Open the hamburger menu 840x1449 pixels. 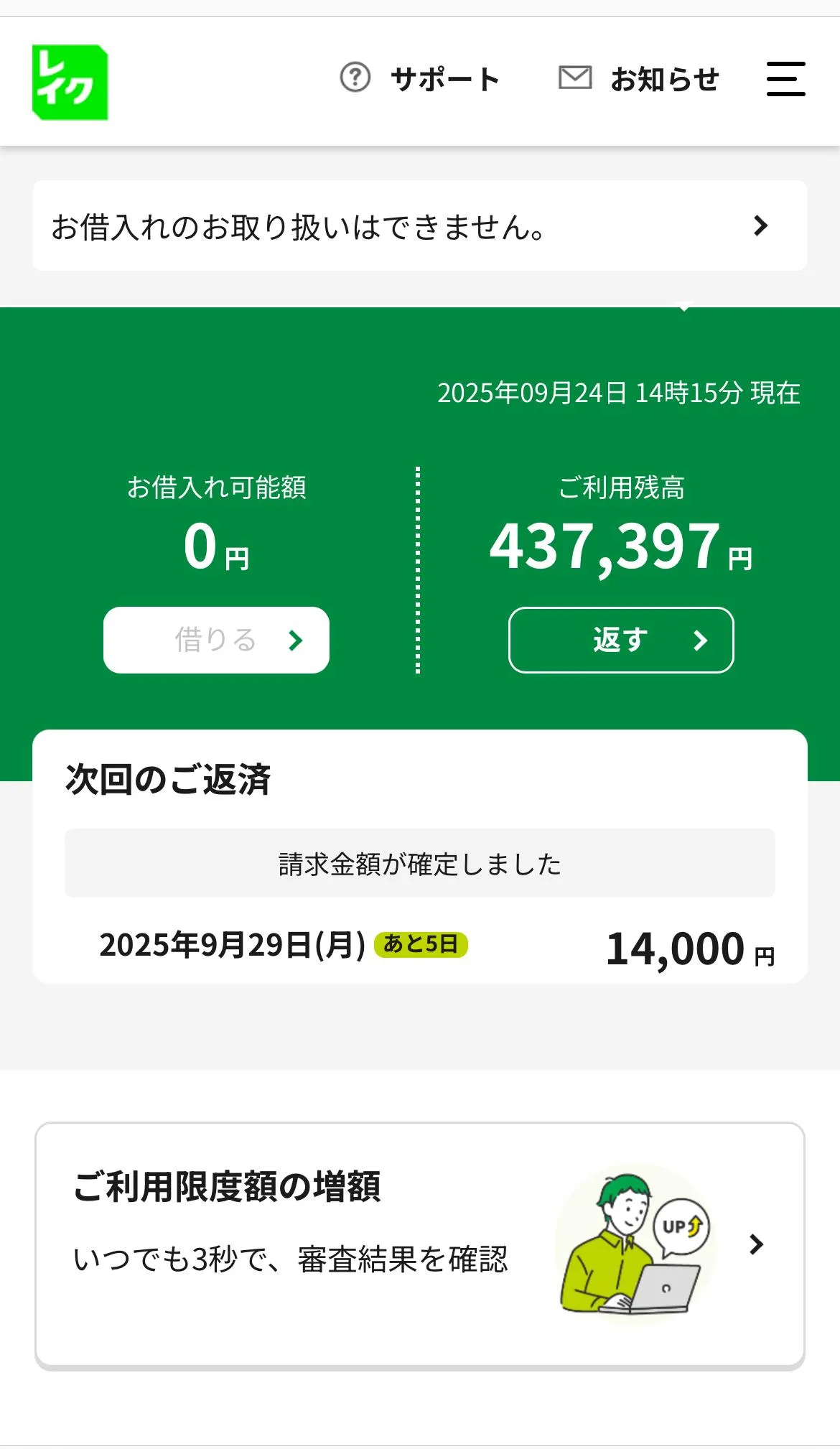point(785,79)
